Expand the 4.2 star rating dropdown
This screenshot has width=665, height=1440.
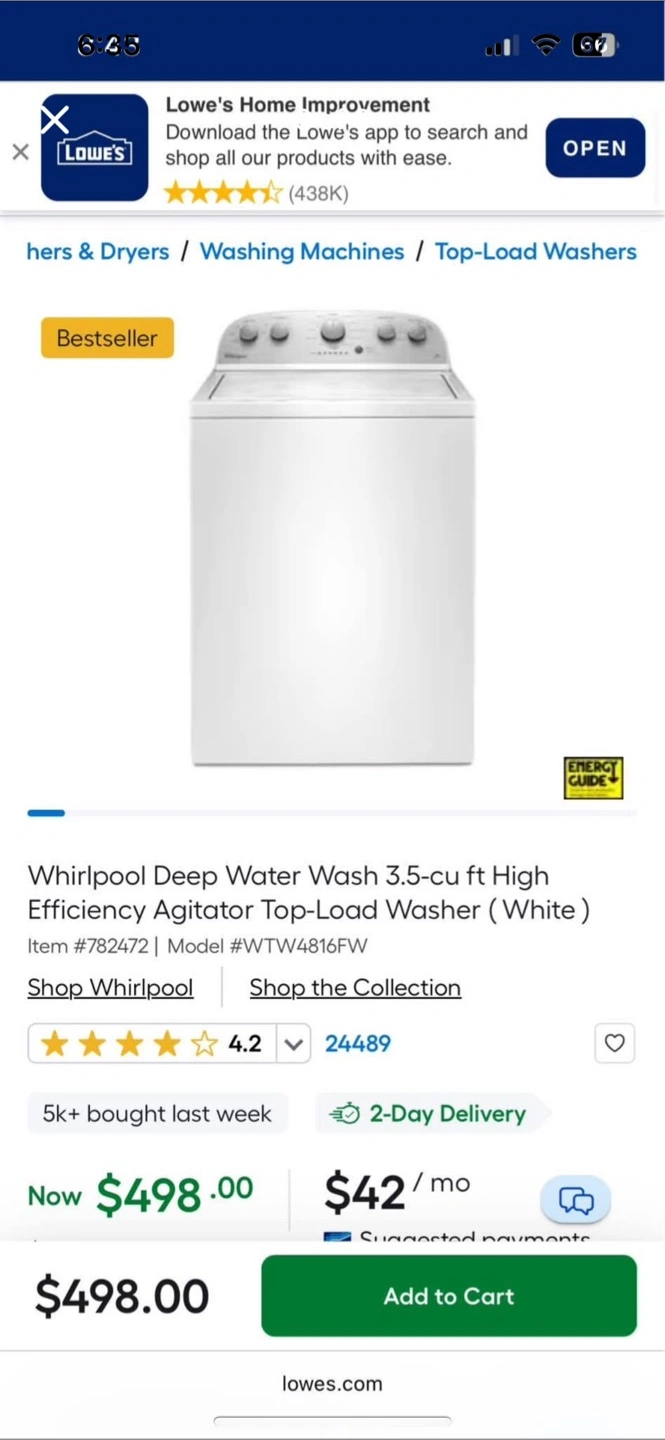tap(293, 1044)
